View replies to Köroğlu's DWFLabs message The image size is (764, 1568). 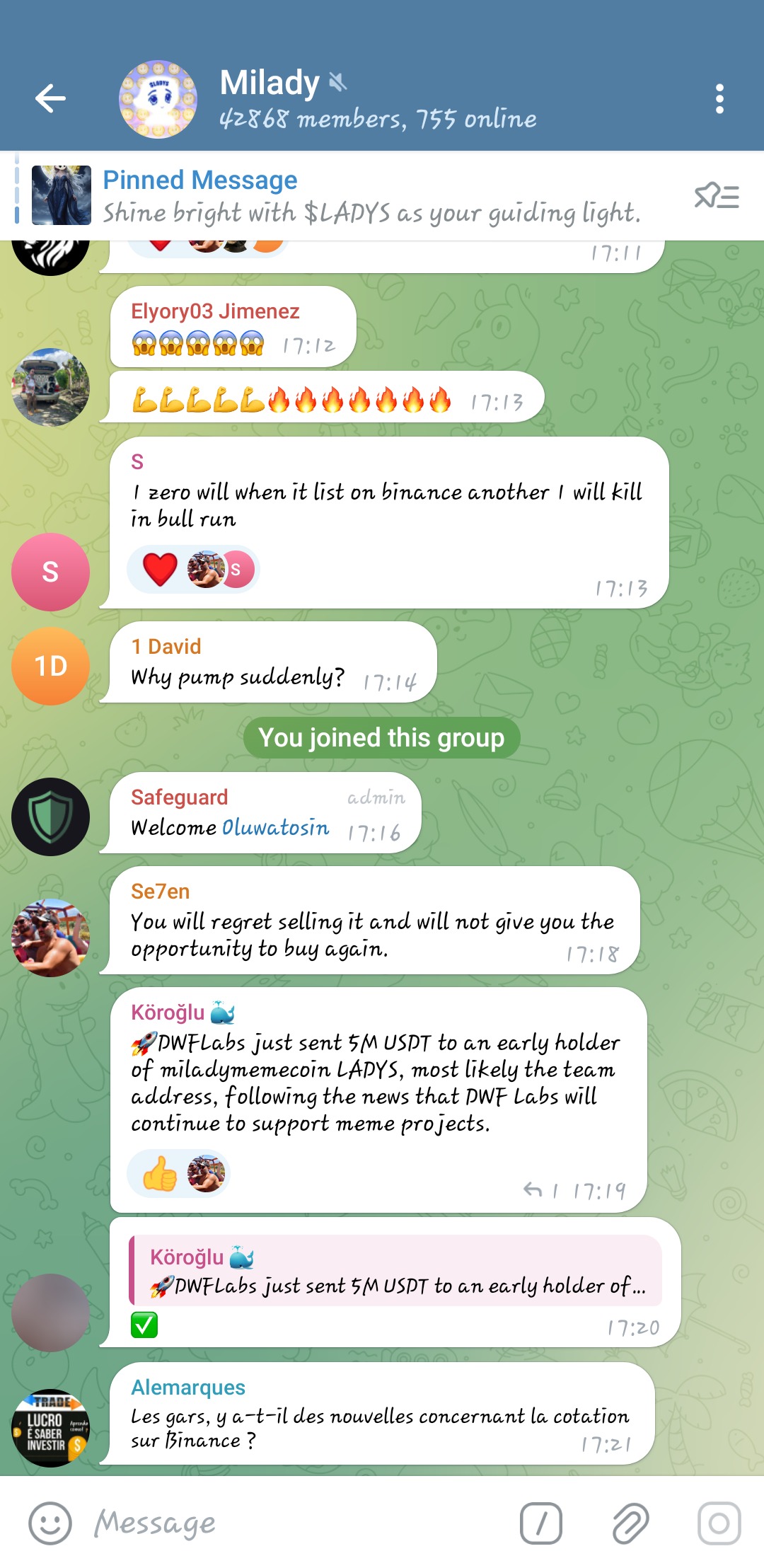click(541, 1191)
